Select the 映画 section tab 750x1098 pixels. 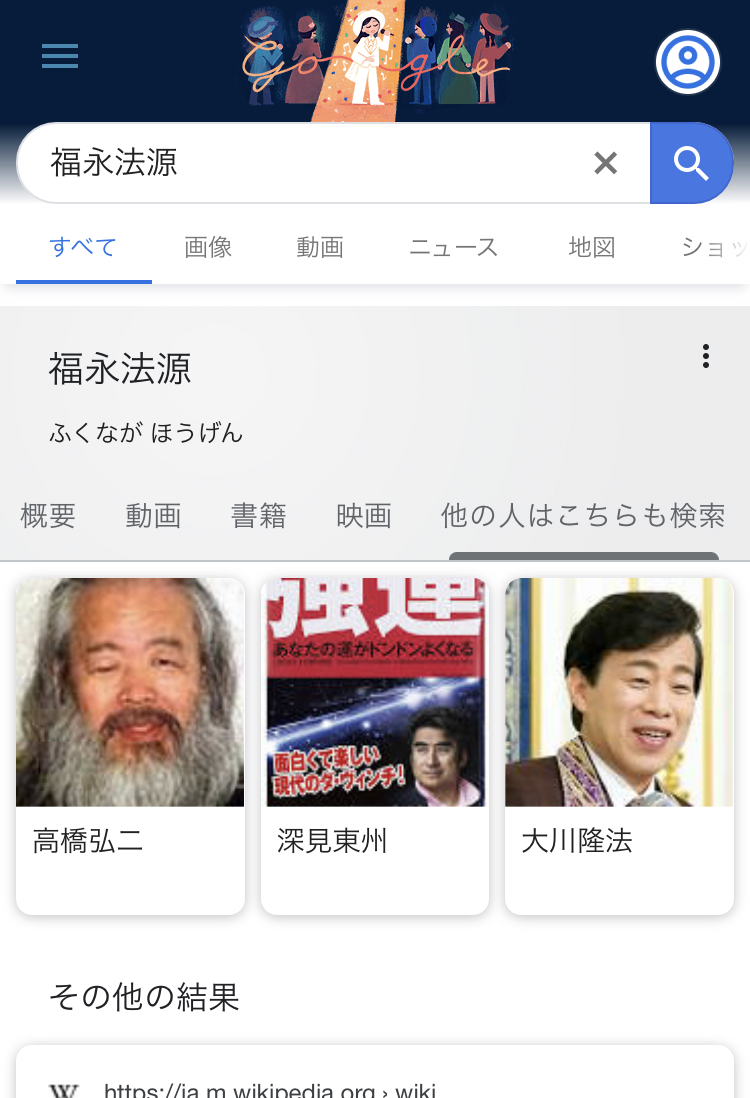click(x=364, y=515)
